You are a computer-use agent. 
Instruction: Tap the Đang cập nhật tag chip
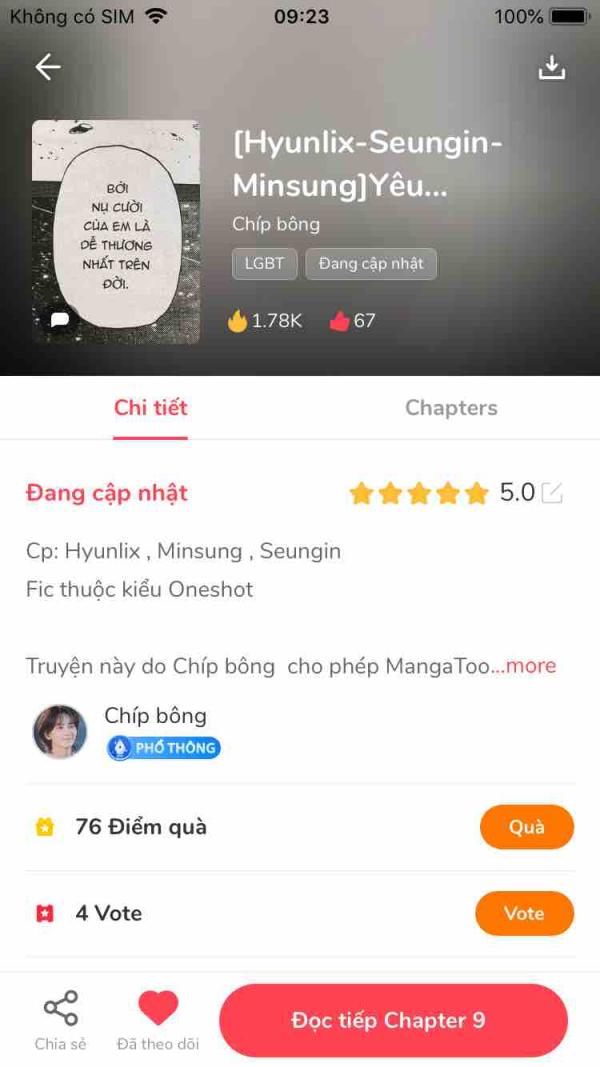371,264
